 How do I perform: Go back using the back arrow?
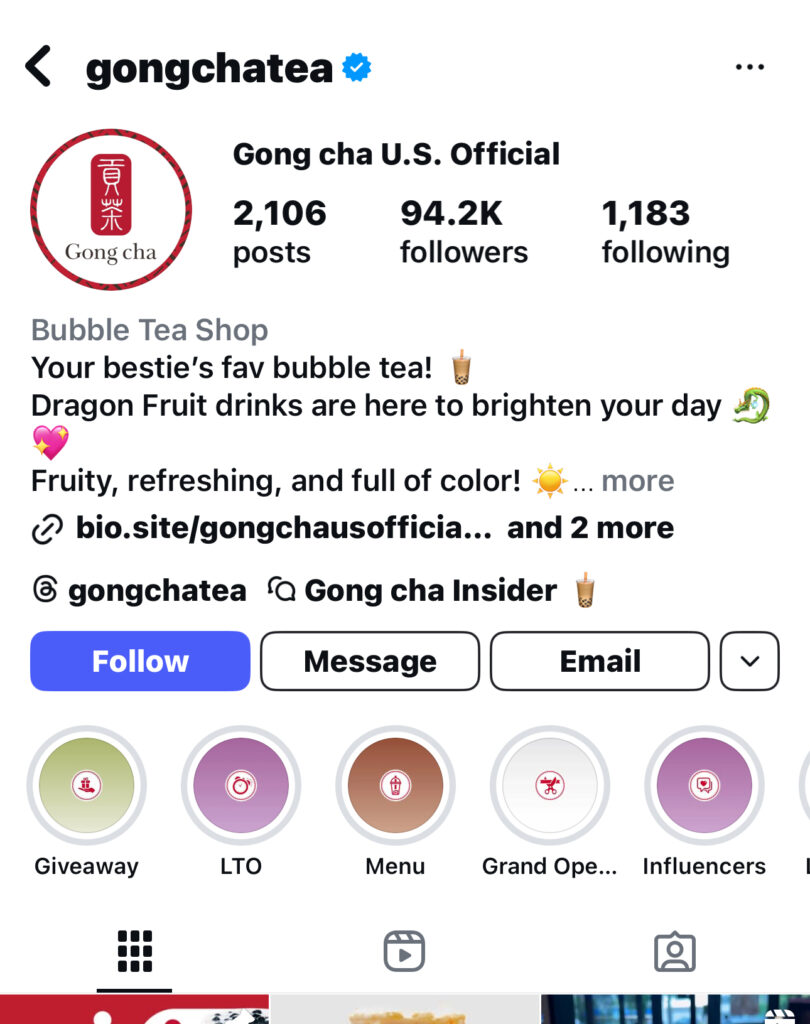(38, 68)
